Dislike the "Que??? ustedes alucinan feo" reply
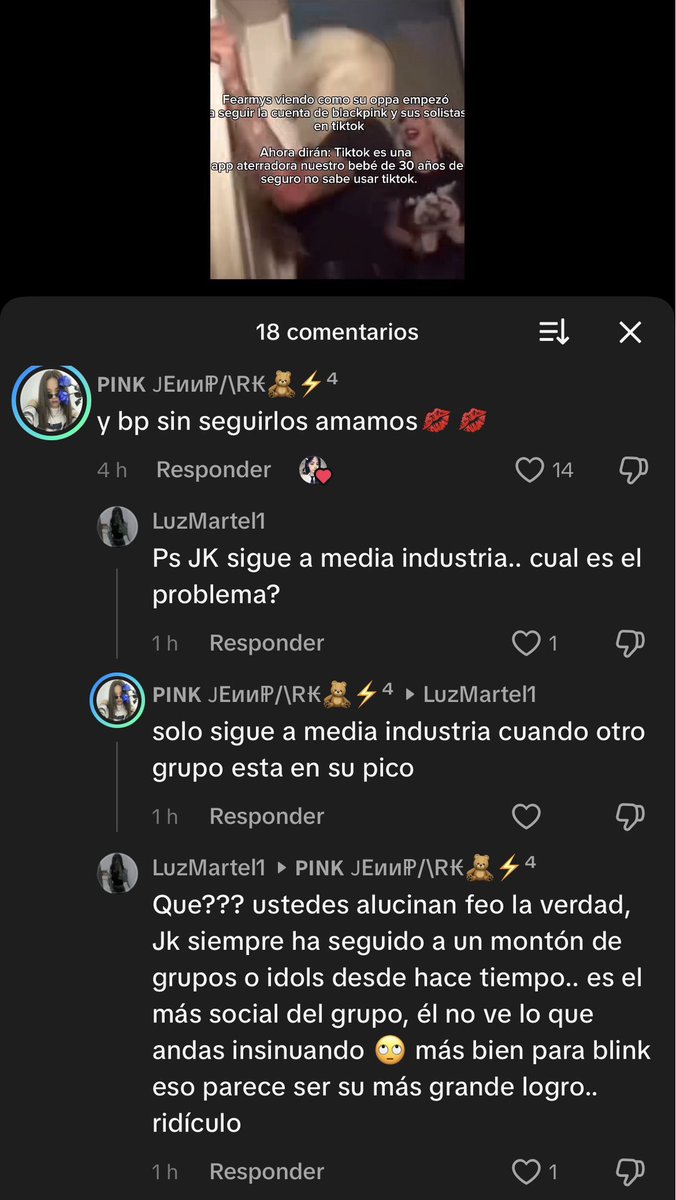The height and width of the screenshot is (1200, 676). (x=630, y=1171)
